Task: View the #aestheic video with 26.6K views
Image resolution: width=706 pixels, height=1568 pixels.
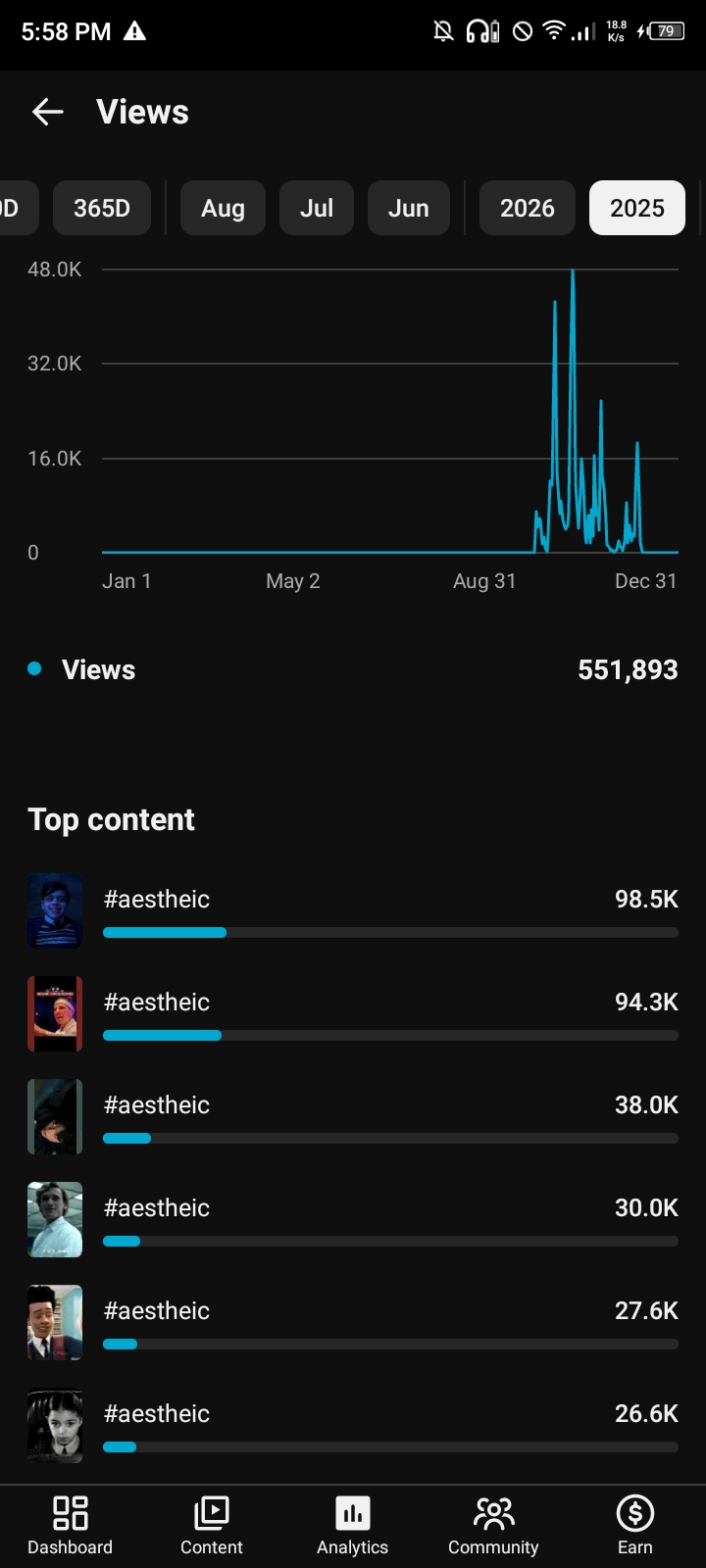Action: (x=353, y=1425)
